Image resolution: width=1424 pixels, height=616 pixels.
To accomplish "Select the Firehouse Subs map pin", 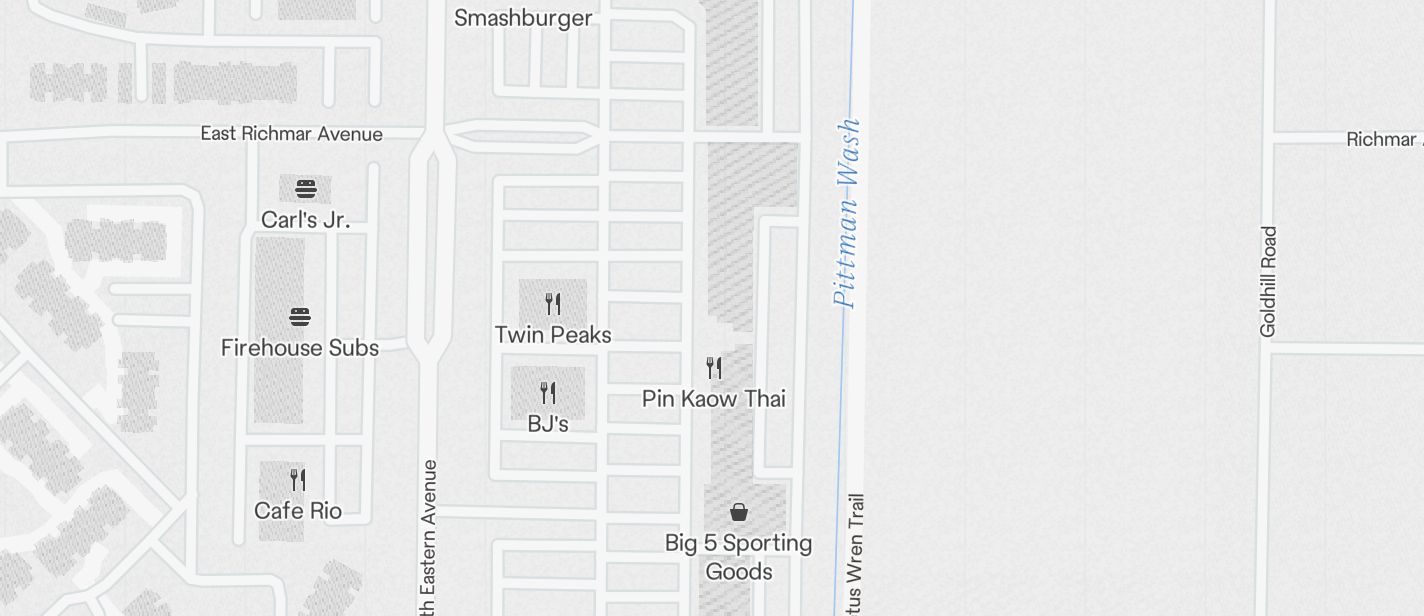I will [299, 317].
